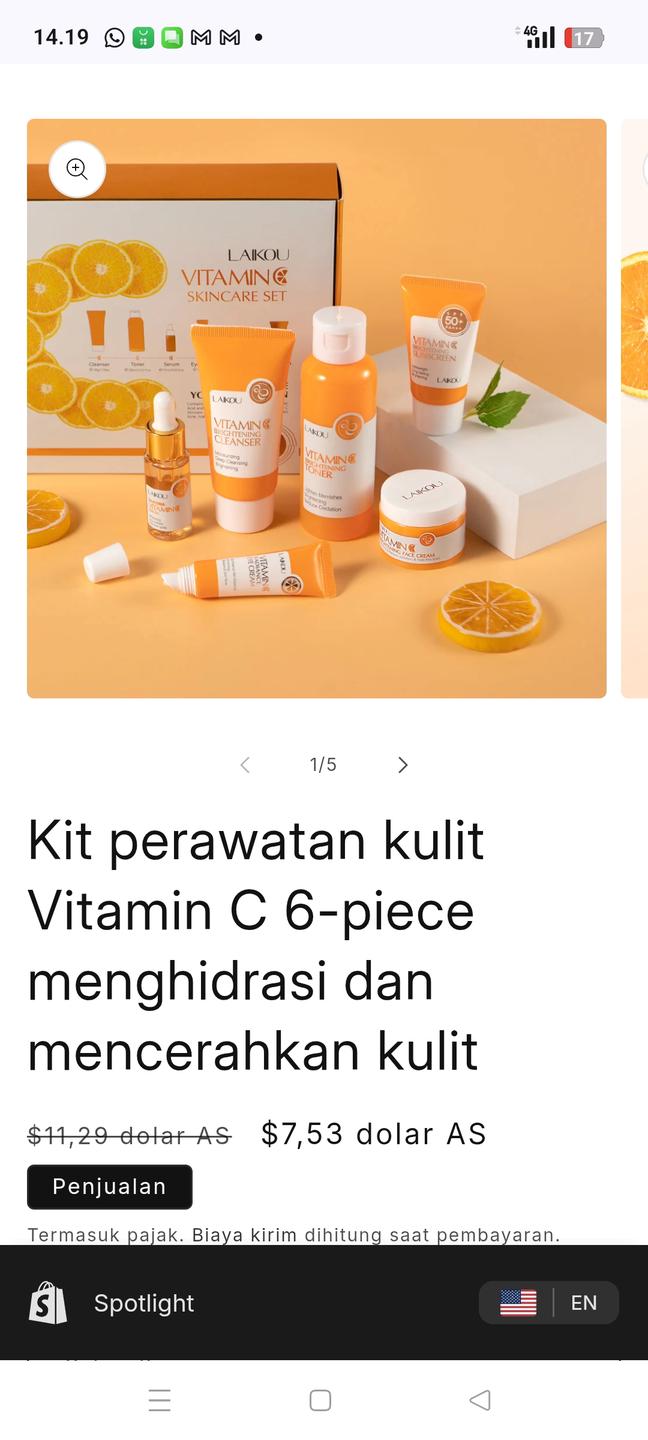This screenshot has width=648, height=1440.
Task: Go back using system navigation
Action: coord(480,1400)
